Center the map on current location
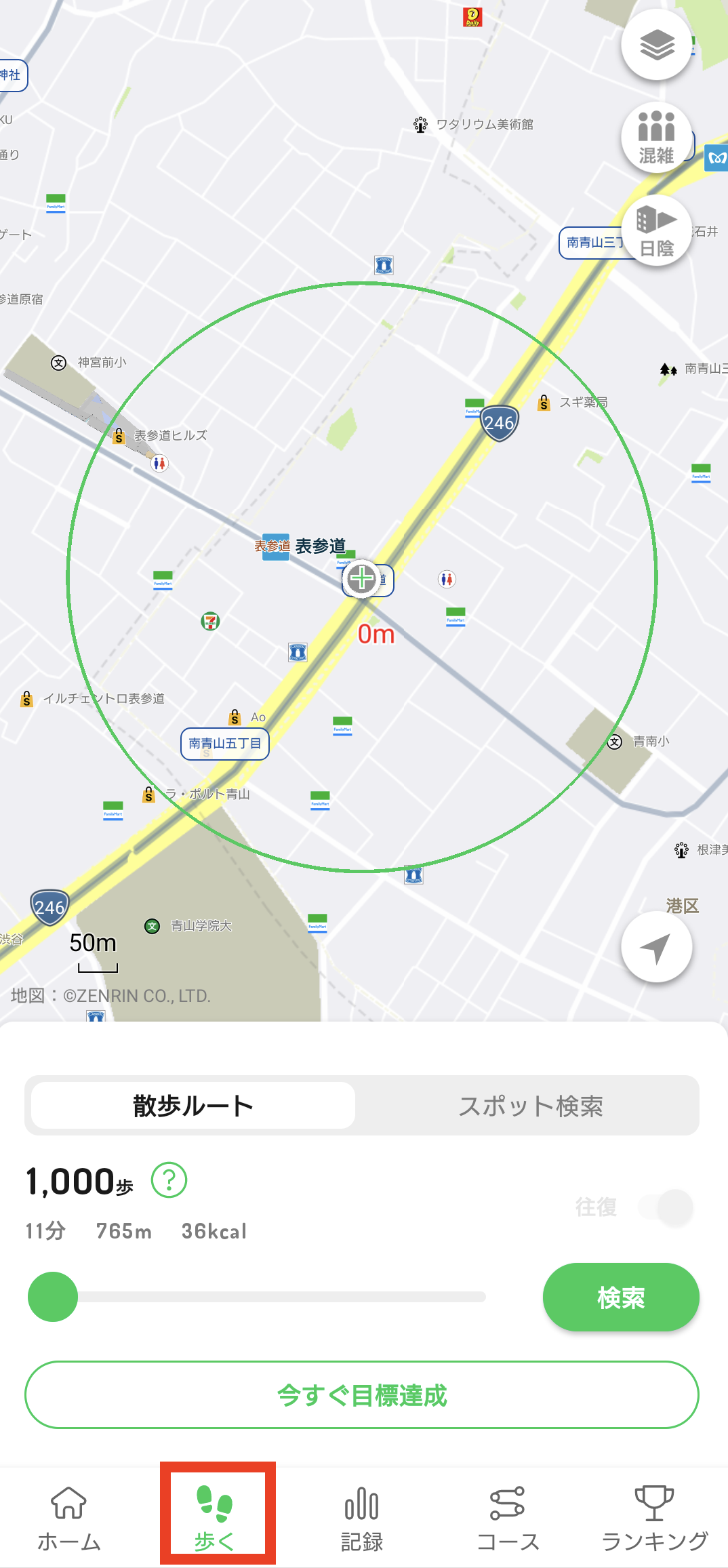This screenshot has height=1568, width=728. [656, 947]
